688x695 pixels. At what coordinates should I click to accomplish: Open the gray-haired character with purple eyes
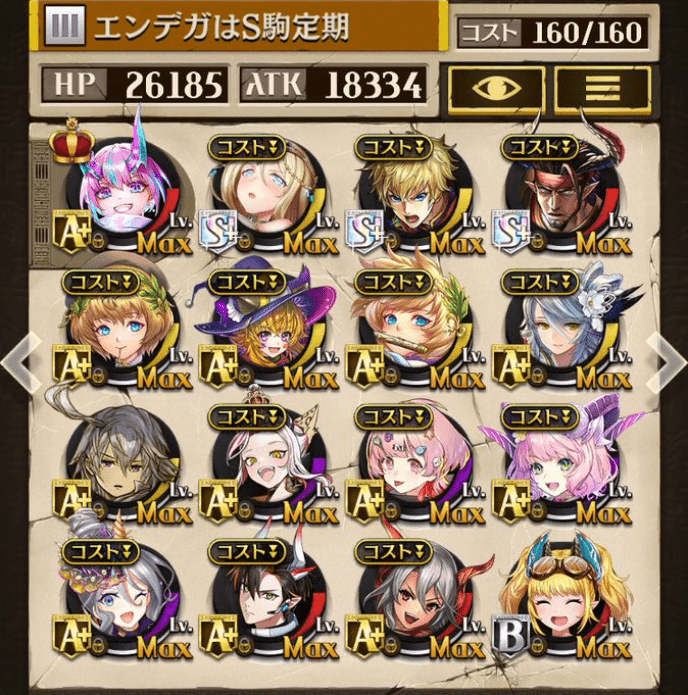117,464
